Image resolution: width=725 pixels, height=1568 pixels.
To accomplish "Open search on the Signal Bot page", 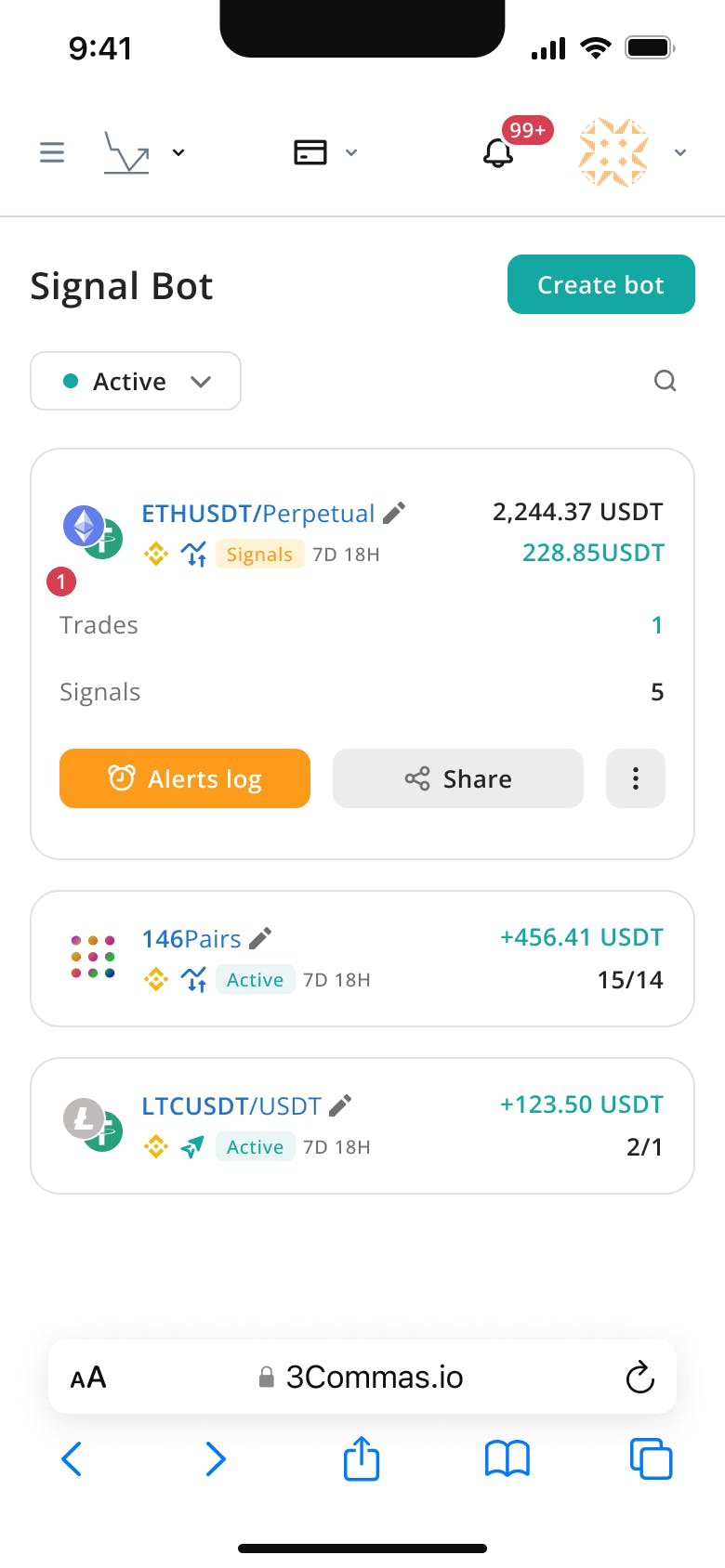I will tap(665, 381).
